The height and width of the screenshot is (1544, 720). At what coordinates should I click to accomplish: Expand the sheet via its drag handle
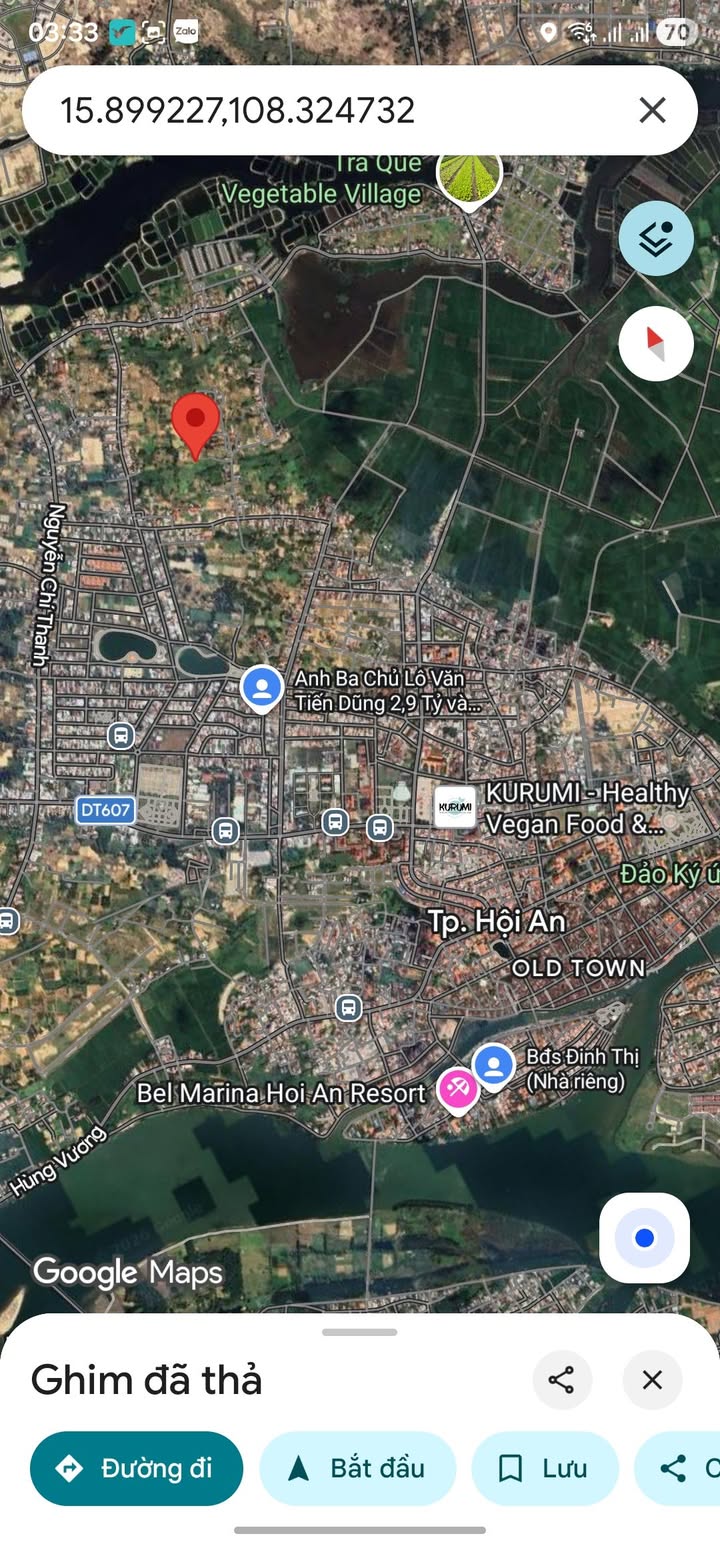360,1332
